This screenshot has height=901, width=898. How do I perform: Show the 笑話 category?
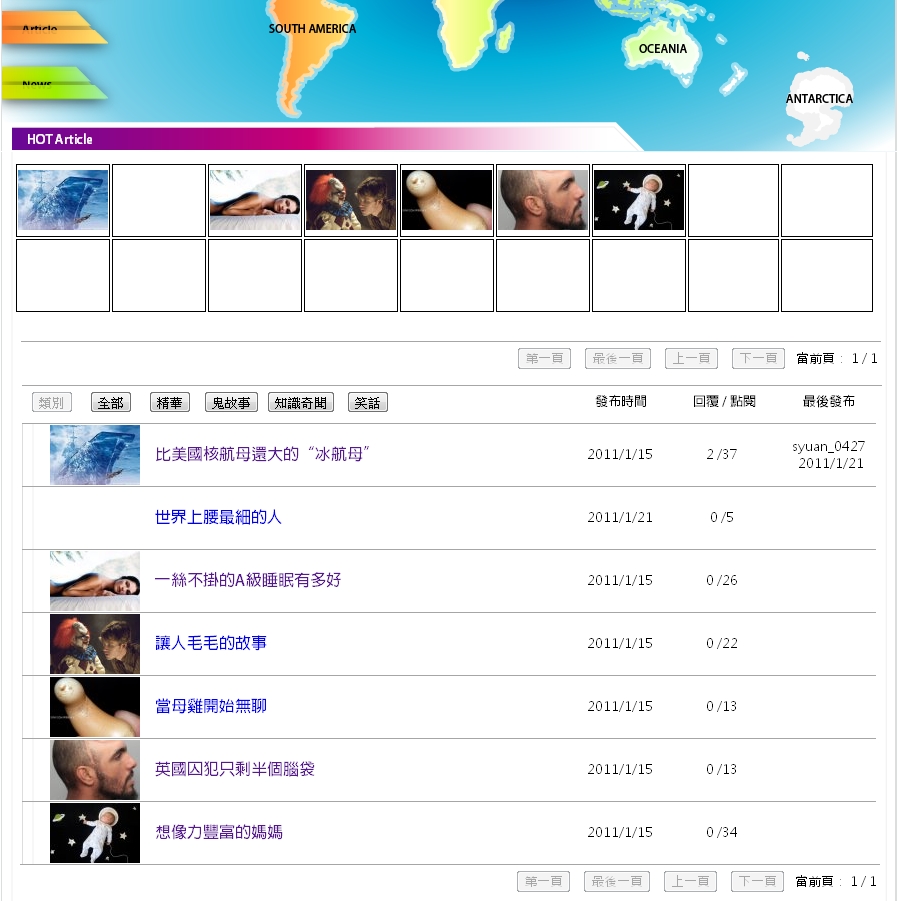click(367, 403)
